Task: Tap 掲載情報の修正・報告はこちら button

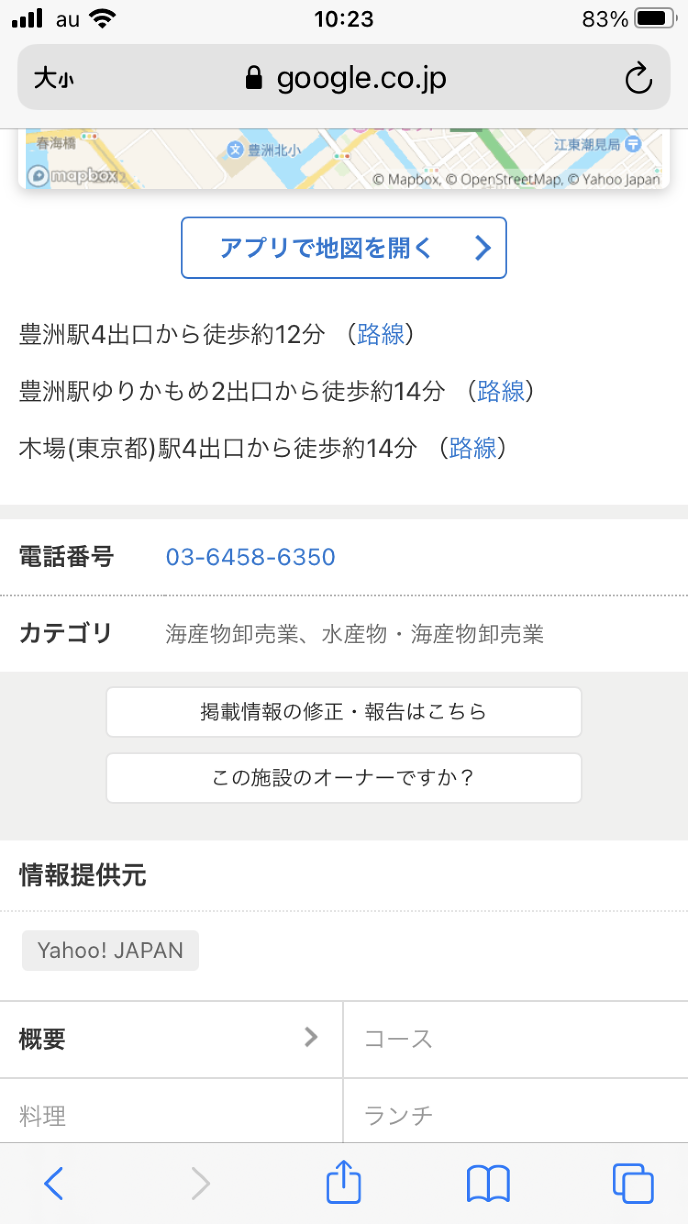Action: coord(343,712)
